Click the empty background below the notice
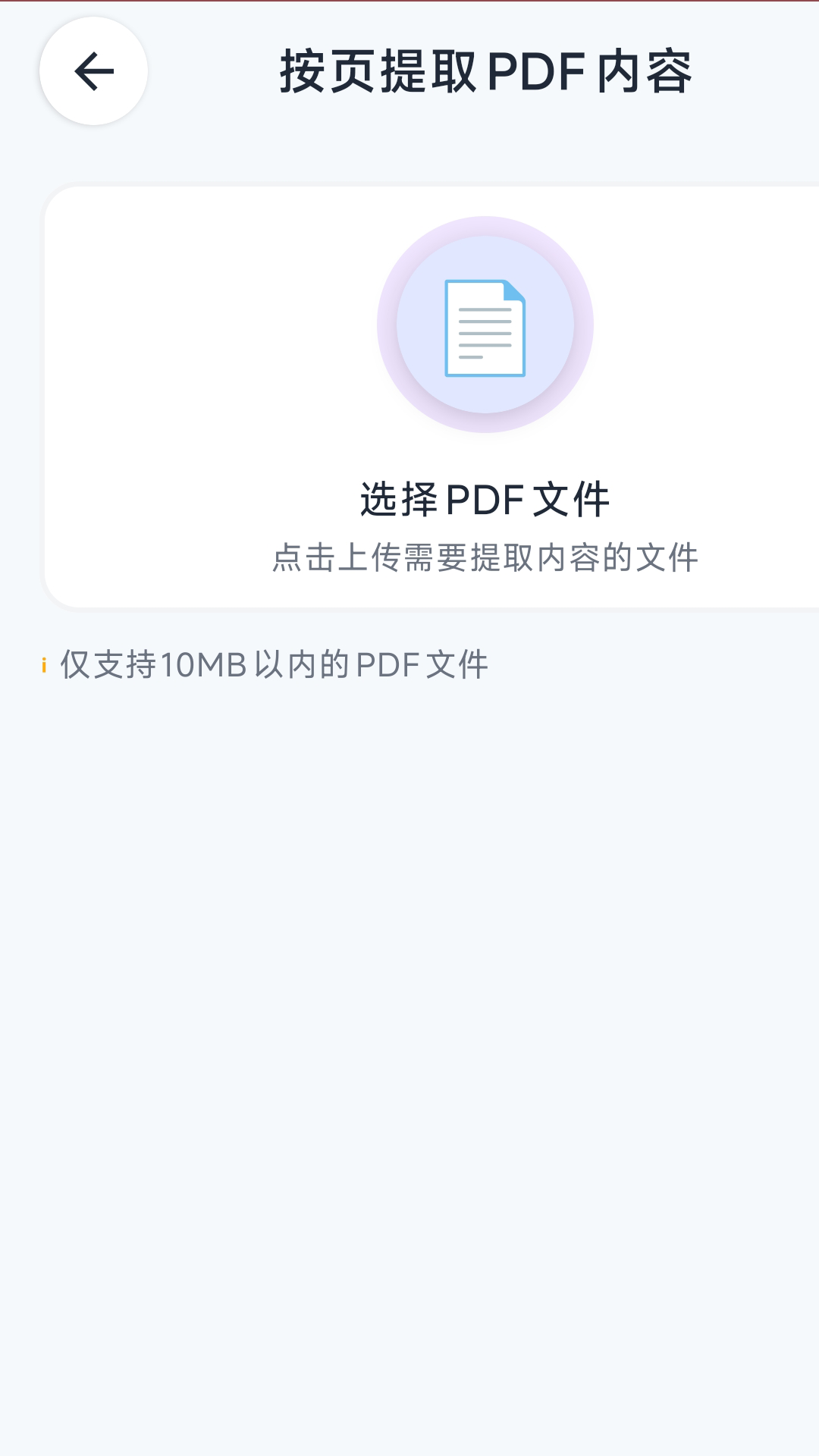The image size is (819, 1456). click(409, 986)
